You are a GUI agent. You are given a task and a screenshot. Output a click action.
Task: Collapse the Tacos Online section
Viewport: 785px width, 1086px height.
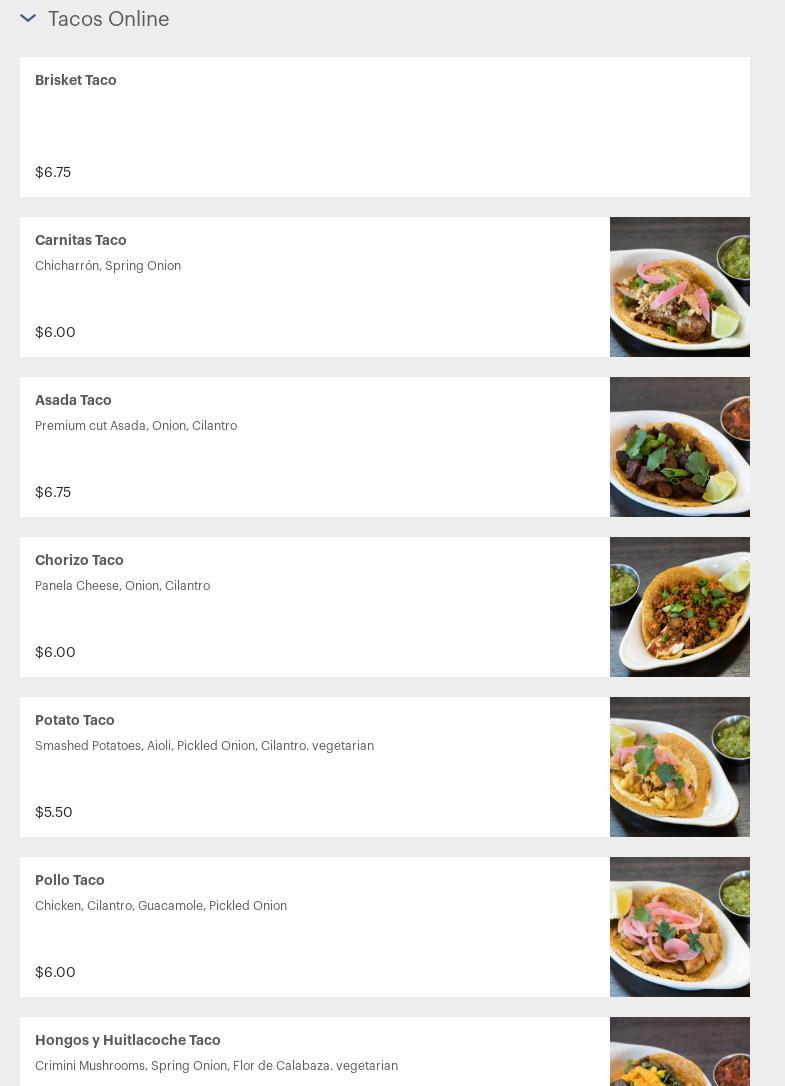tap(28, 19)
